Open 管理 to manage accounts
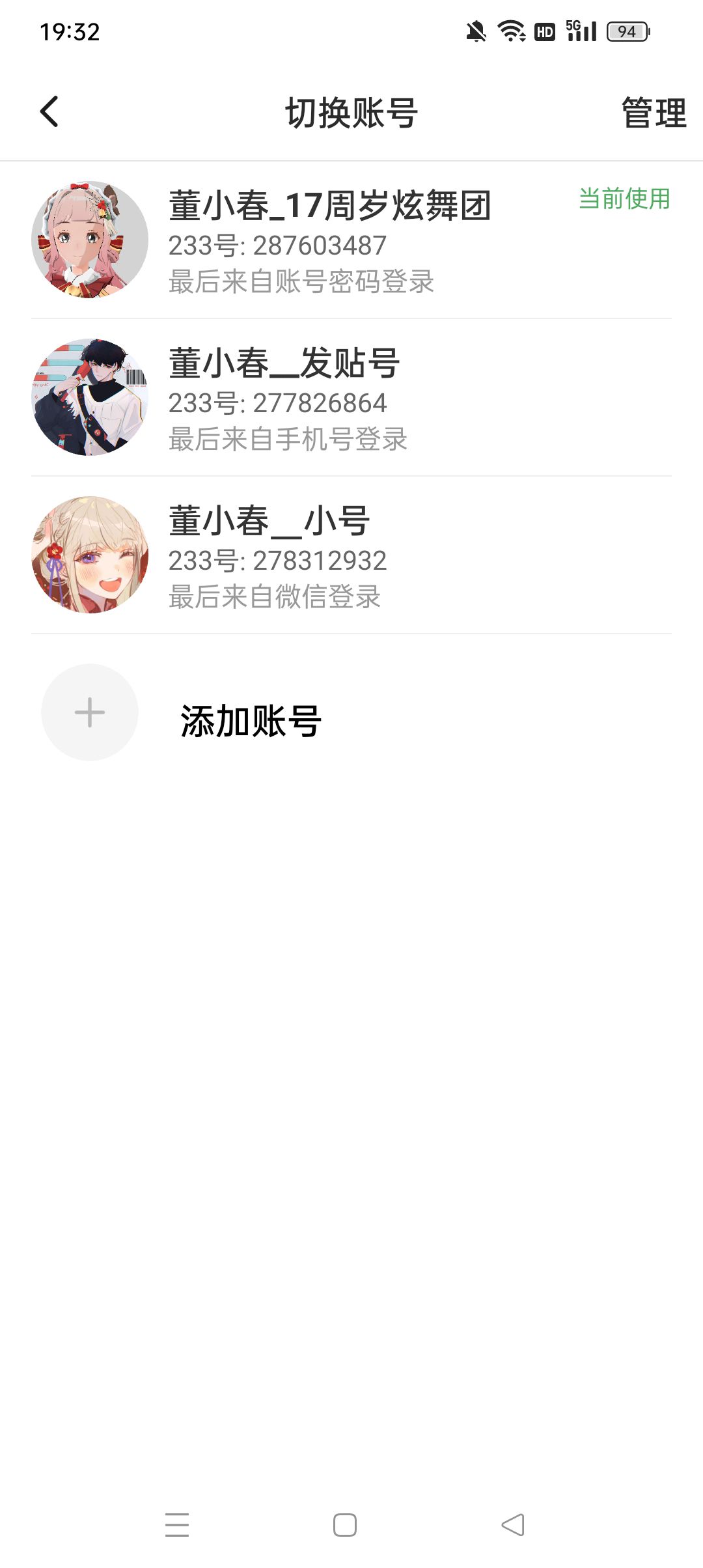 [x=653, y=113]
